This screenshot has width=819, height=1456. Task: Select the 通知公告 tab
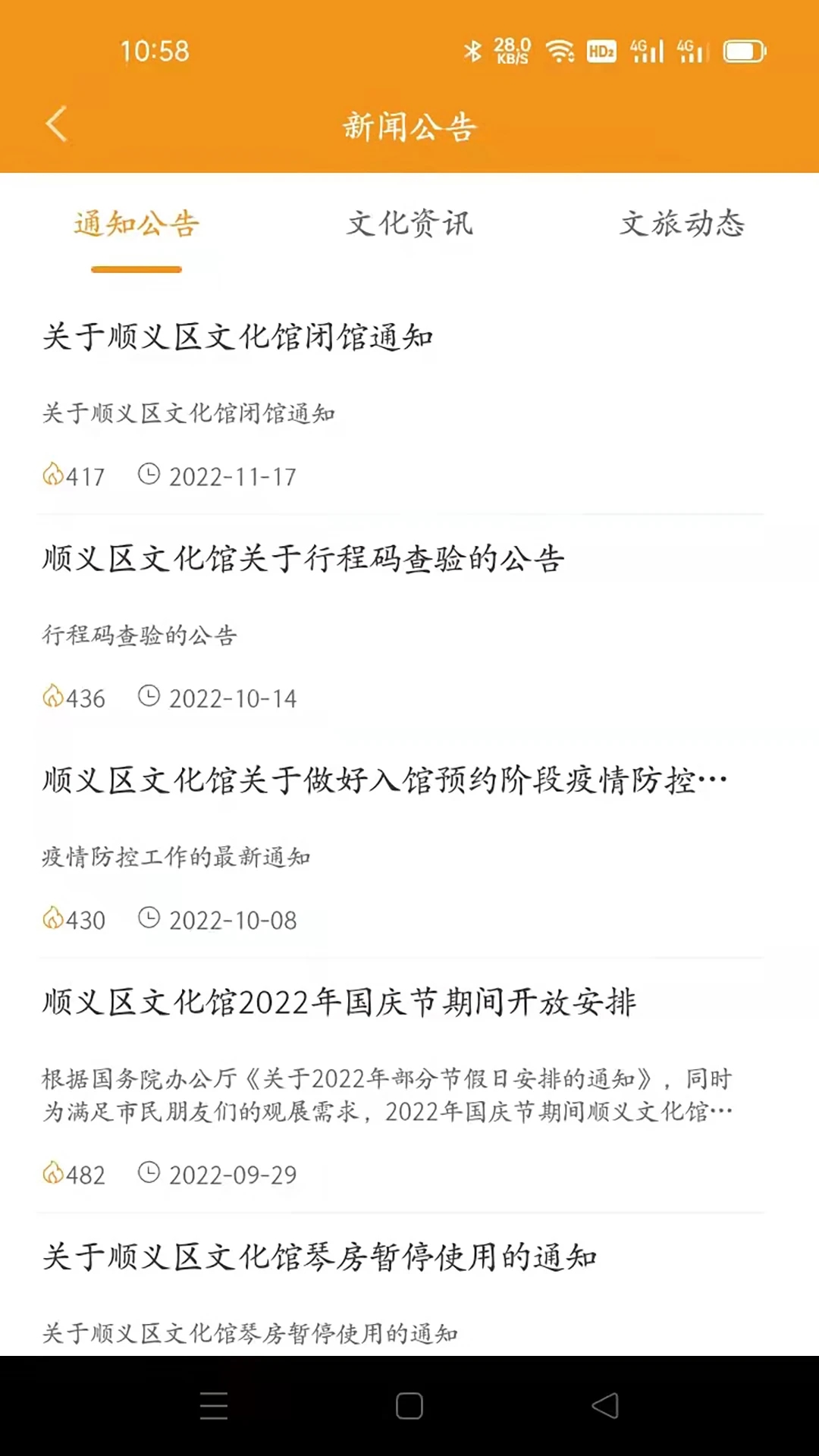click(x=136, y=224)
